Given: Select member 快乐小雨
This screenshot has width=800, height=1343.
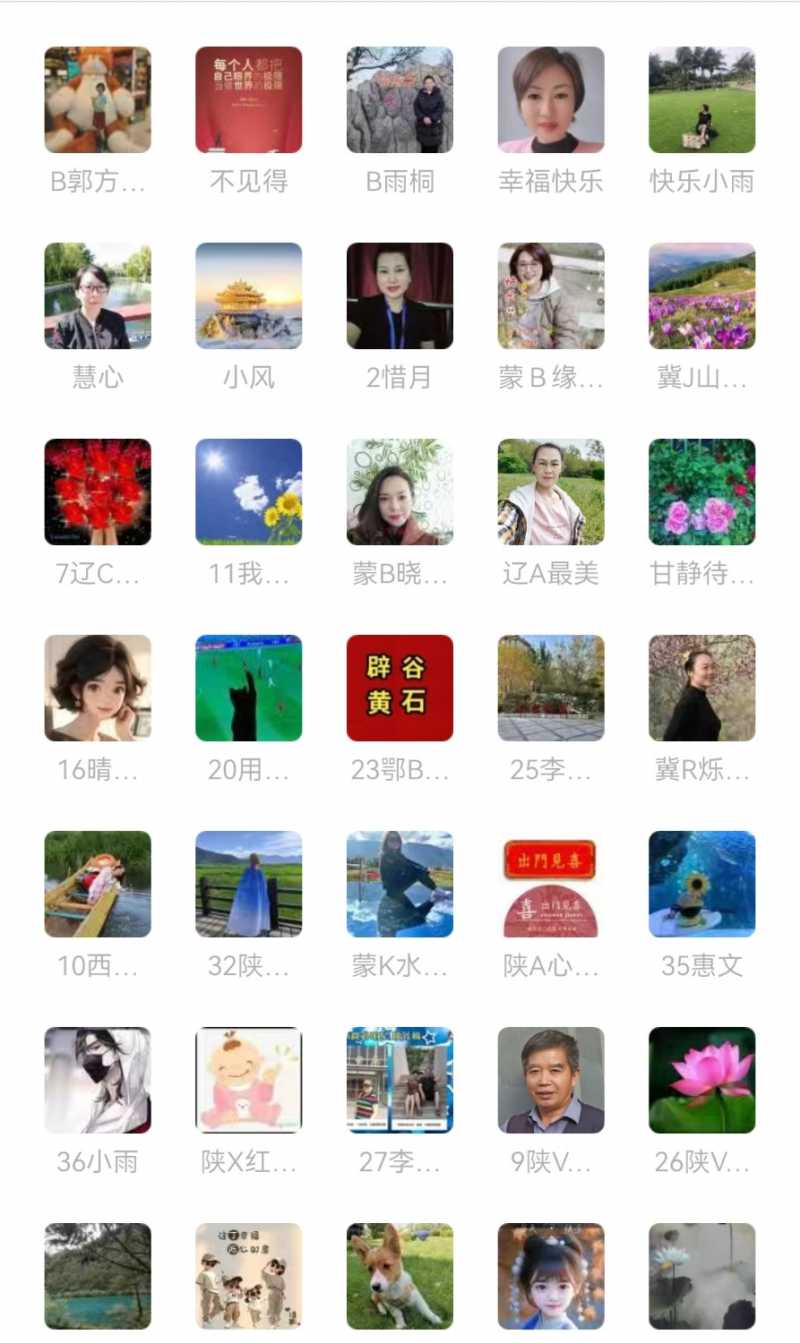Looking at the screenshot, I should coord(702,100).
